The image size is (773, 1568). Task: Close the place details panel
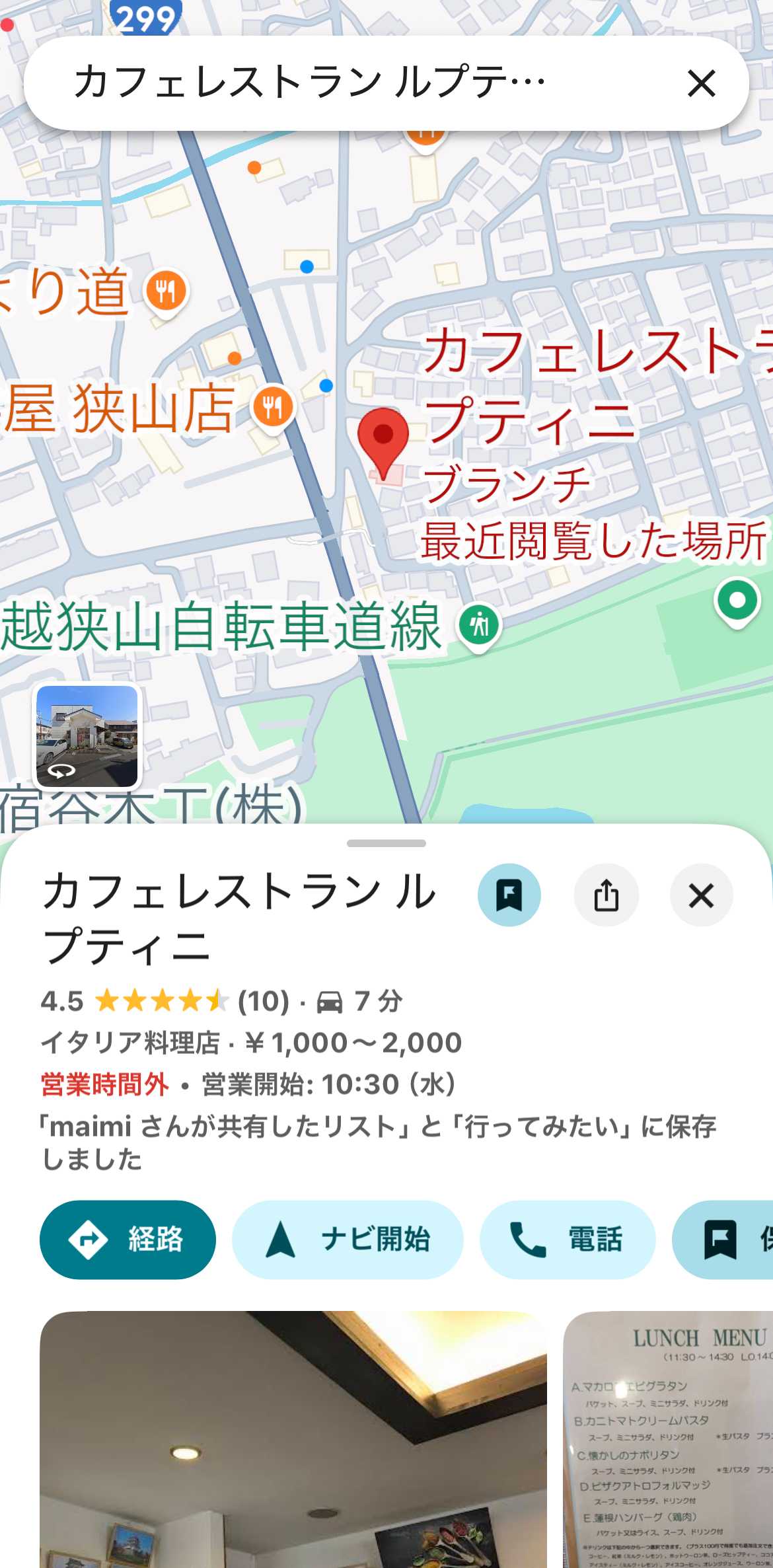[x=701, y=895]
